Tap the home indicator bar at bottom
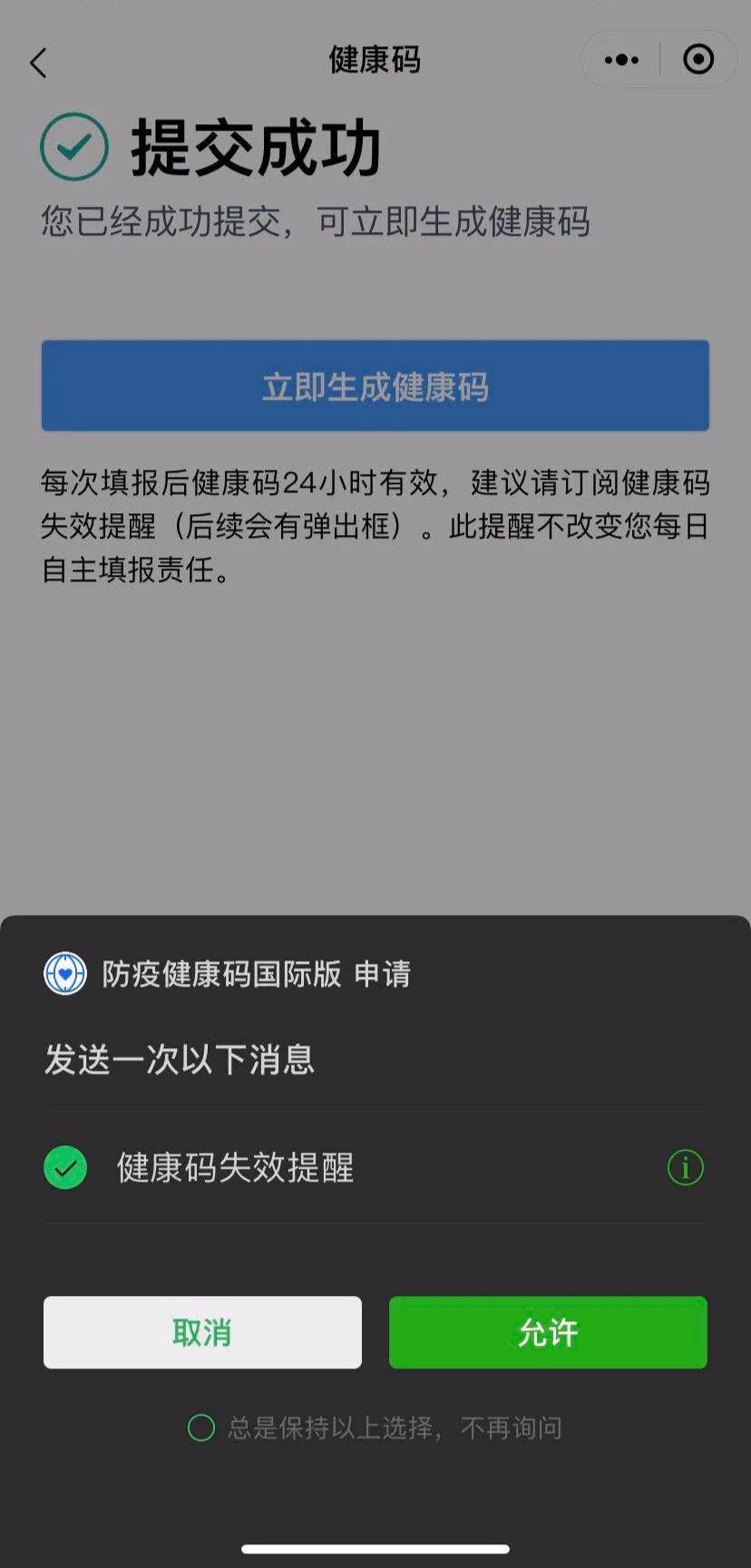This screenshot has height=1568, width=751. click(x=375, y=1544)
